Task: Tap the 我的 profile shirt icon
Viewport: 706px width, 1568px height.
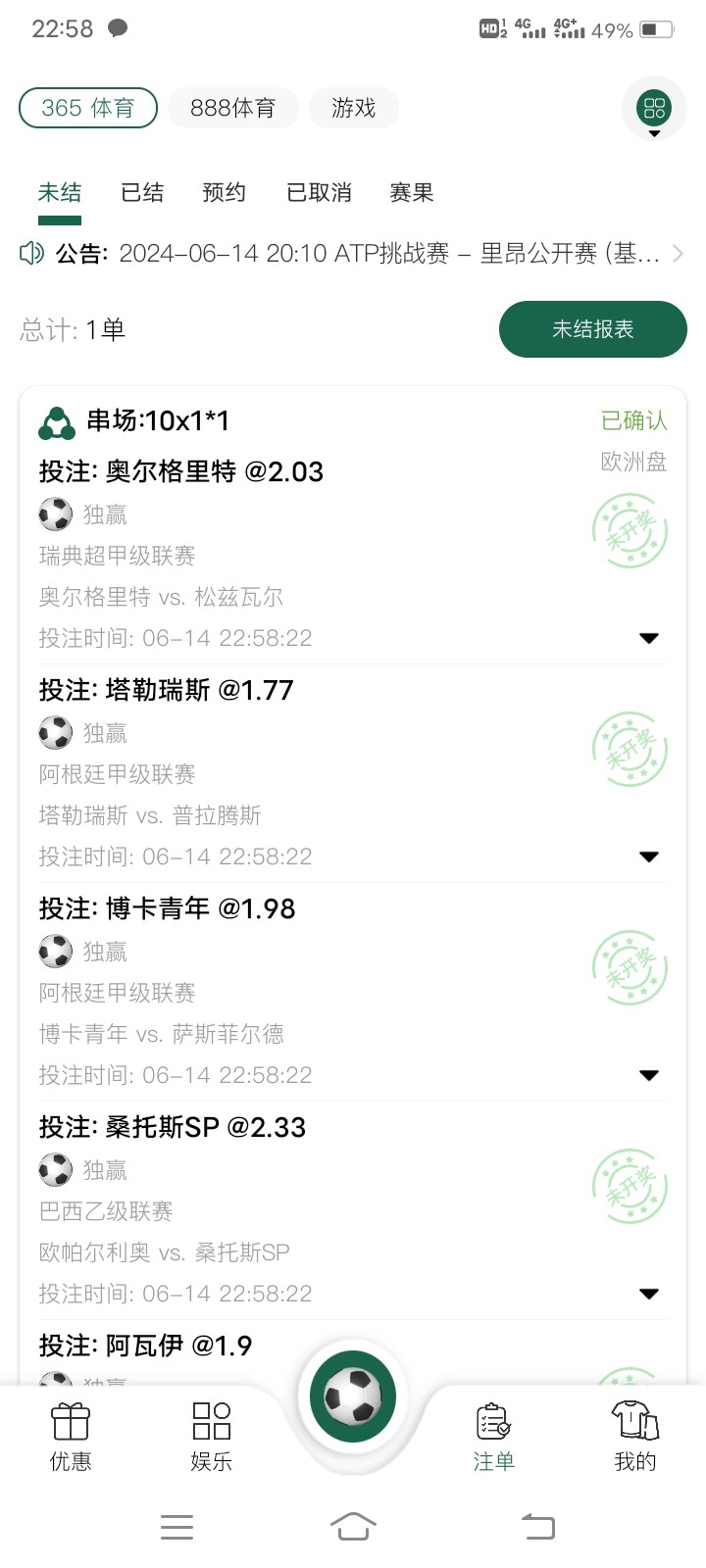Action: (634, 1418)
